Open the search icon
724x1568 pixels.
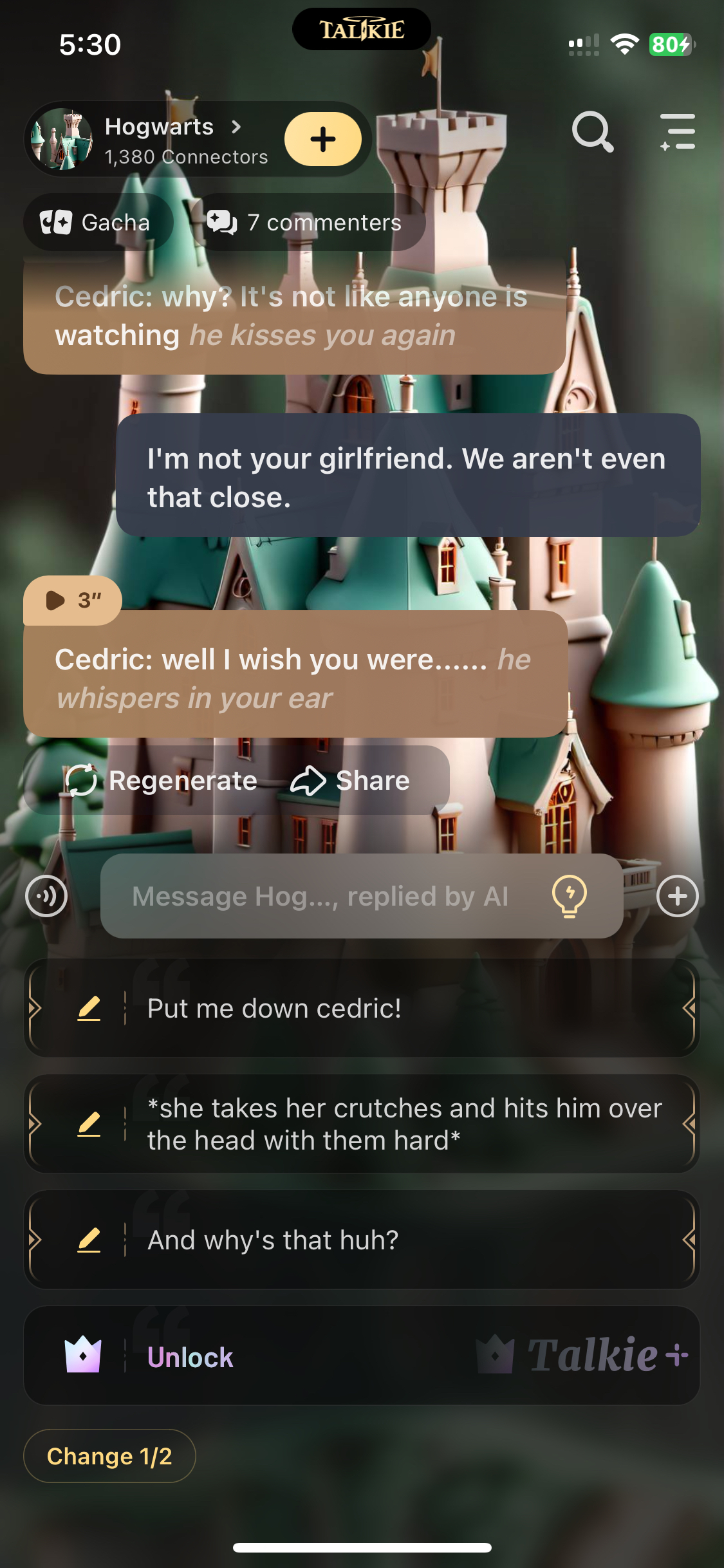click(592, 132)
